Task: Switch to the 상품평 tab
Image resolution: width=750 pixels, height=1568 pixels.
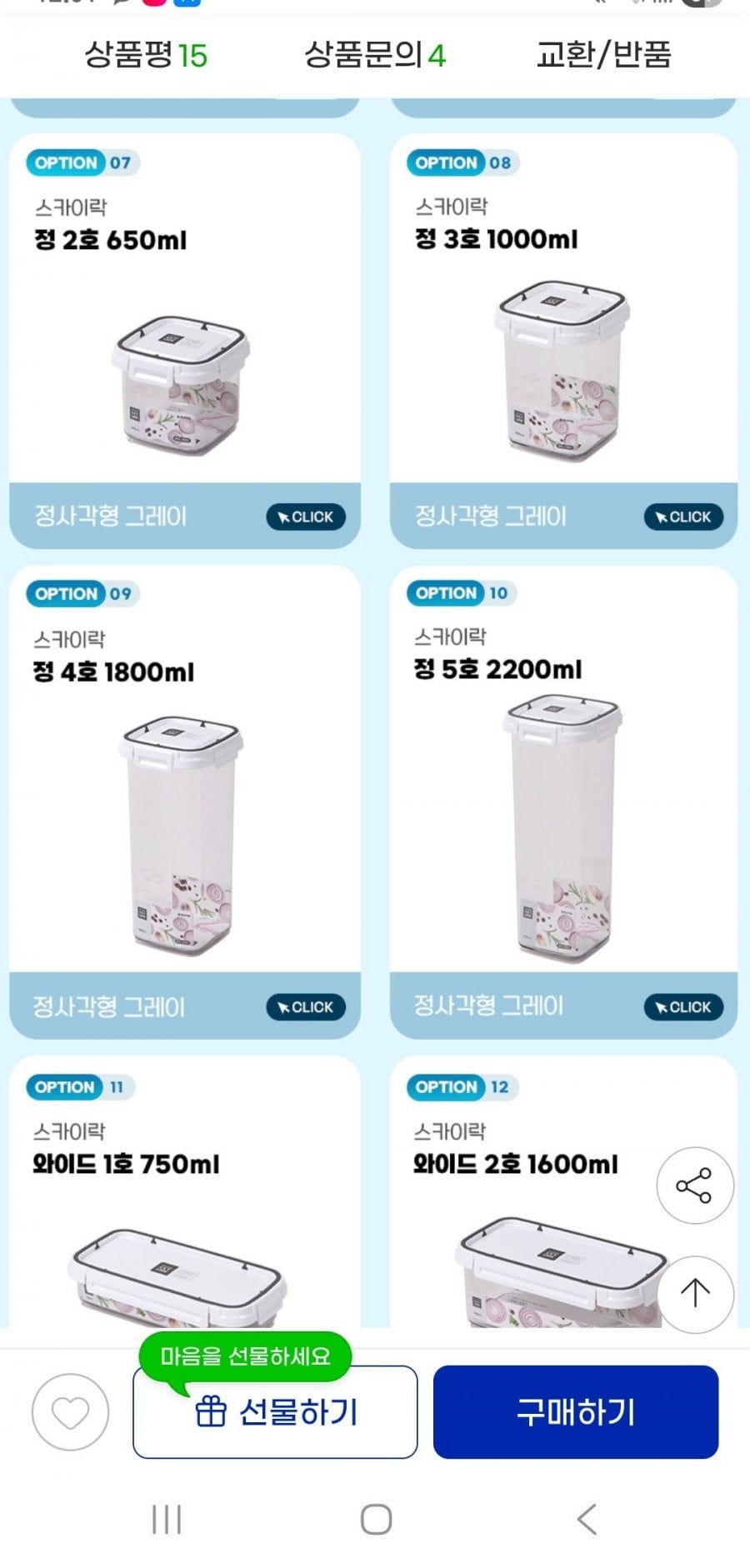Action: pos(145,55)
